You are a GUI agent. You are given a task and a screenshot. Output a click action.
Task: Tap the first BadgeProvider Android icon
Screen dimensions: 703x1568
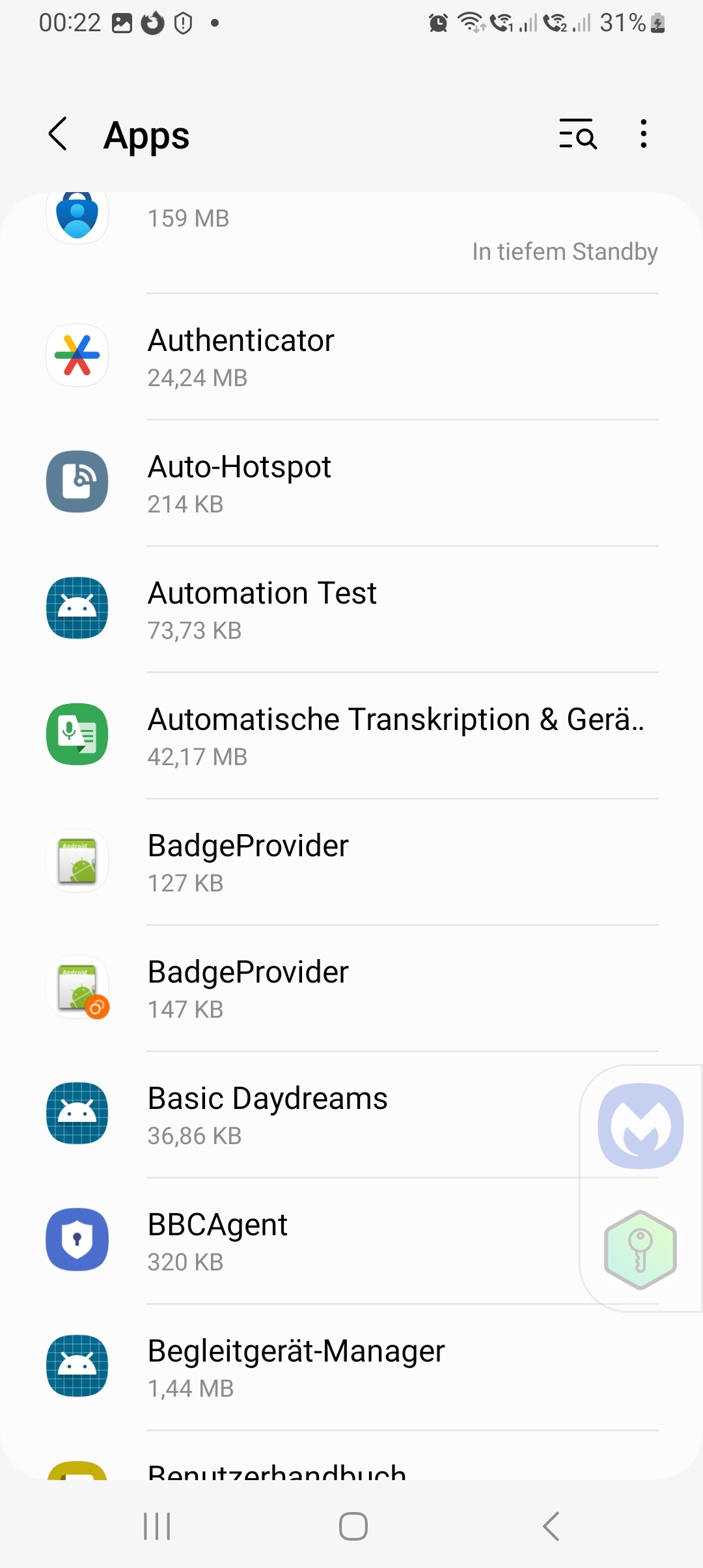coord(77,861)
